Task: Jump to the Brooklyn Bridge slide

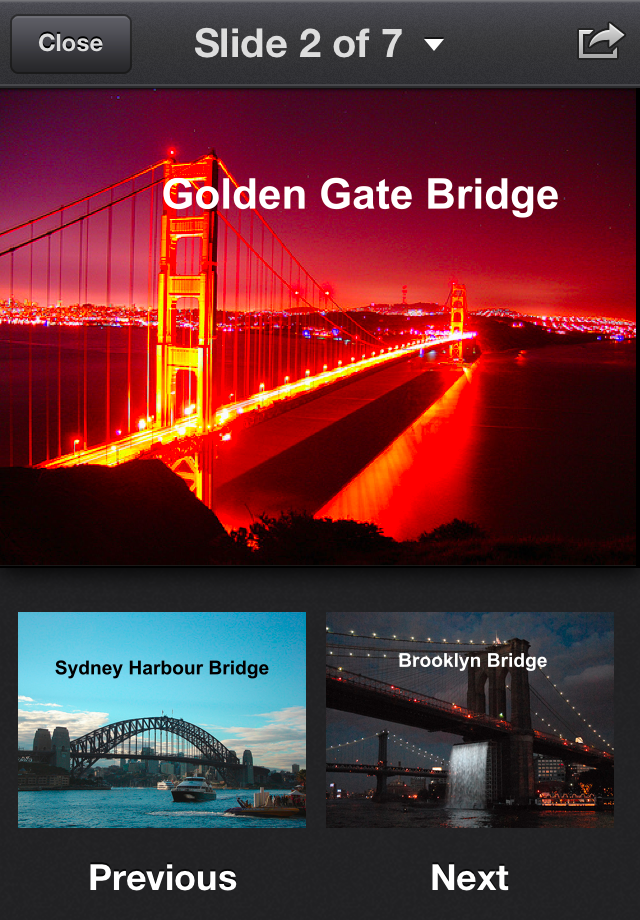Action: click(470, 720)
